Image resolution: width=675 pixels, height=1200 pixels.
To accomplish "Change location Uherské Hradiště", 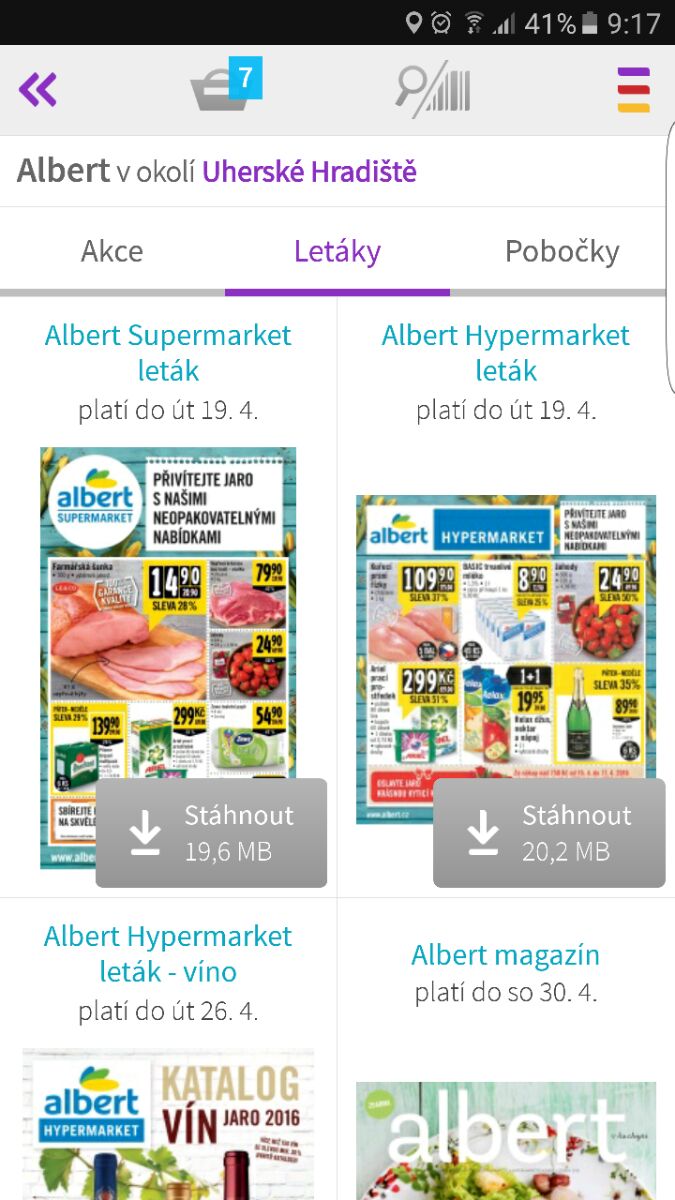I will 309,172.
